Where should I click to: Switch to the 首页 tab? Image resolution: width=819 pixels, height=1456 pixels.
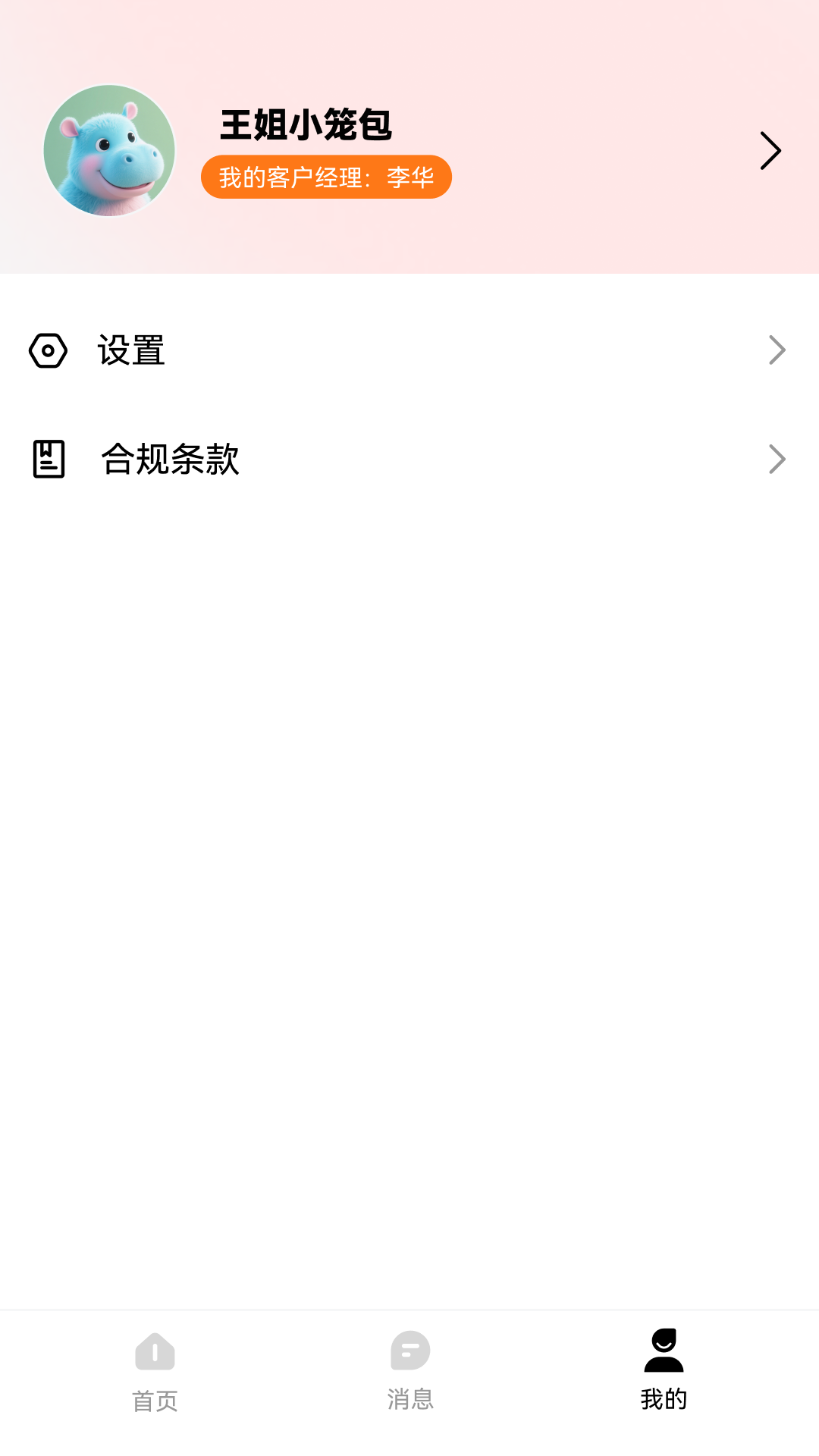click(x=155, y=1373)
